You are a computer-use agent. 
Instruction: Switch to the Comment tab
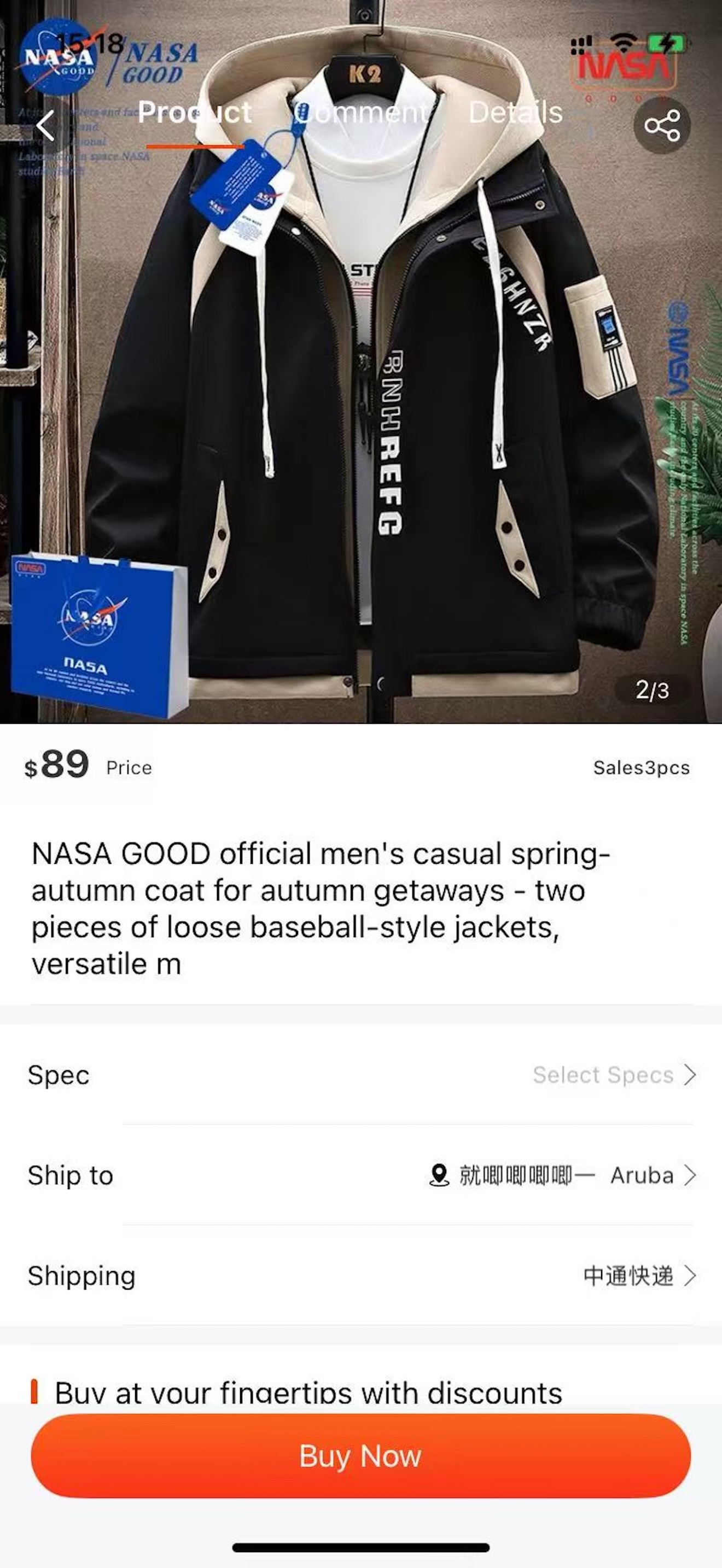(360, 113)
